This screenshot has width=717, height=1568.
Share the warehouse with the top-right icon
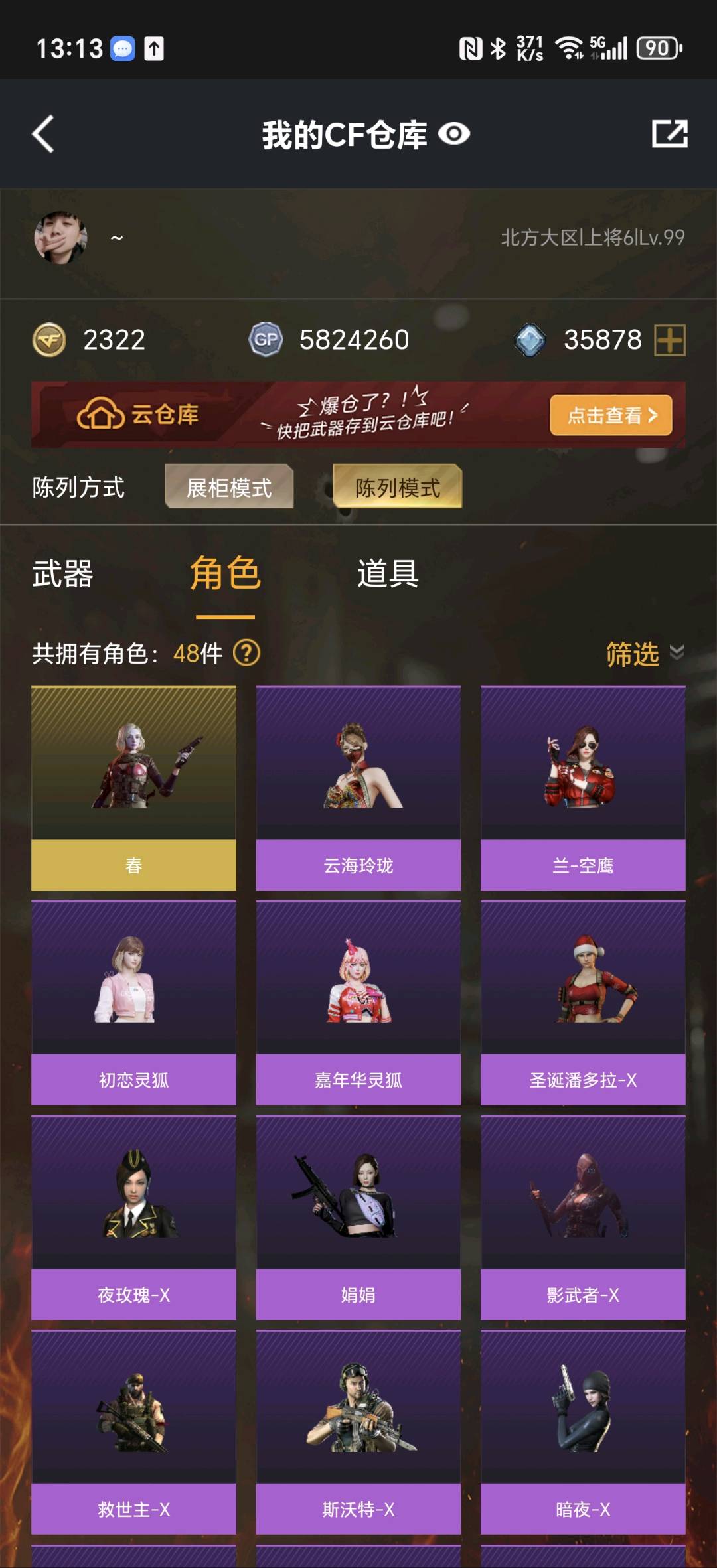pyautogui.click(x=669, y=134)
